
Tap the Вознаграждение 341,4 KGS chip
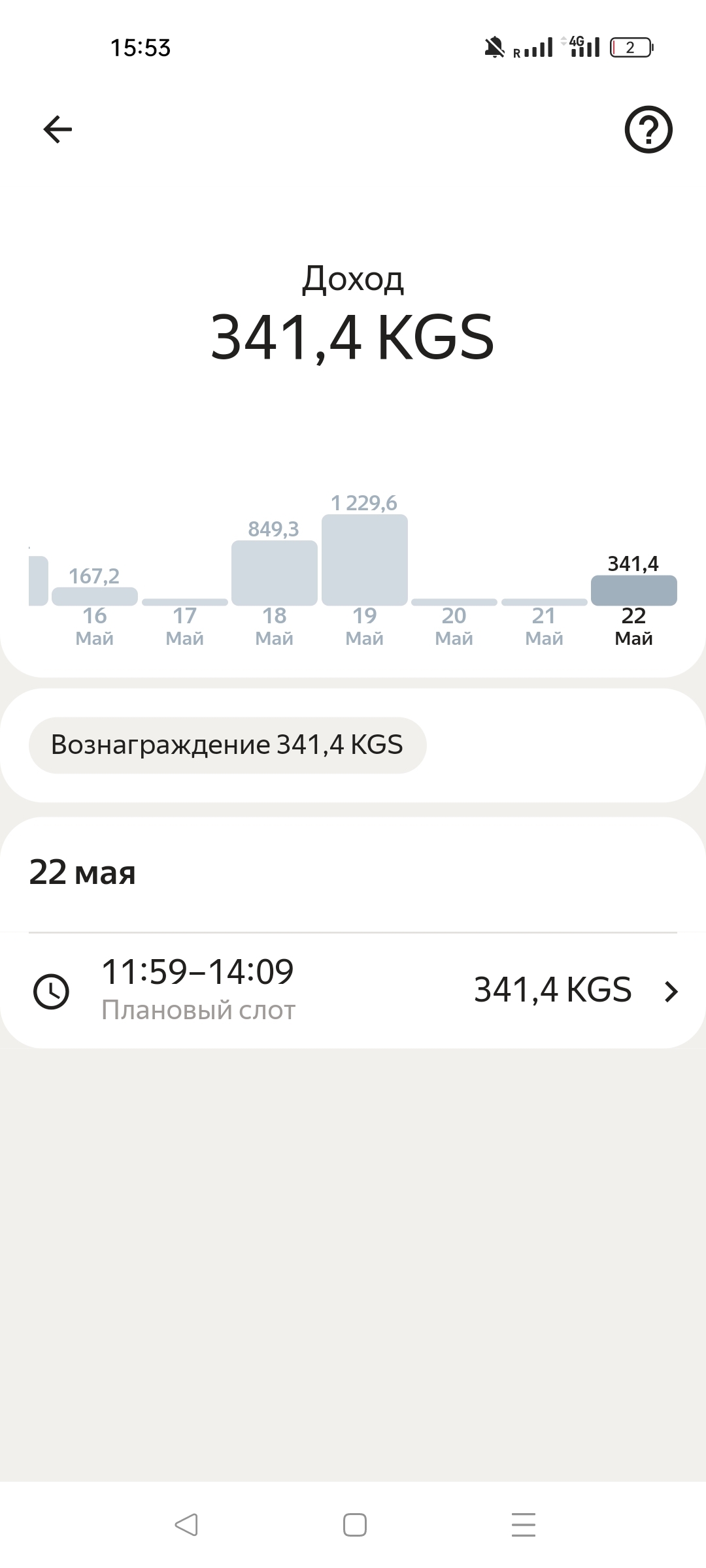pyautogui.click(x=227, y=745)
